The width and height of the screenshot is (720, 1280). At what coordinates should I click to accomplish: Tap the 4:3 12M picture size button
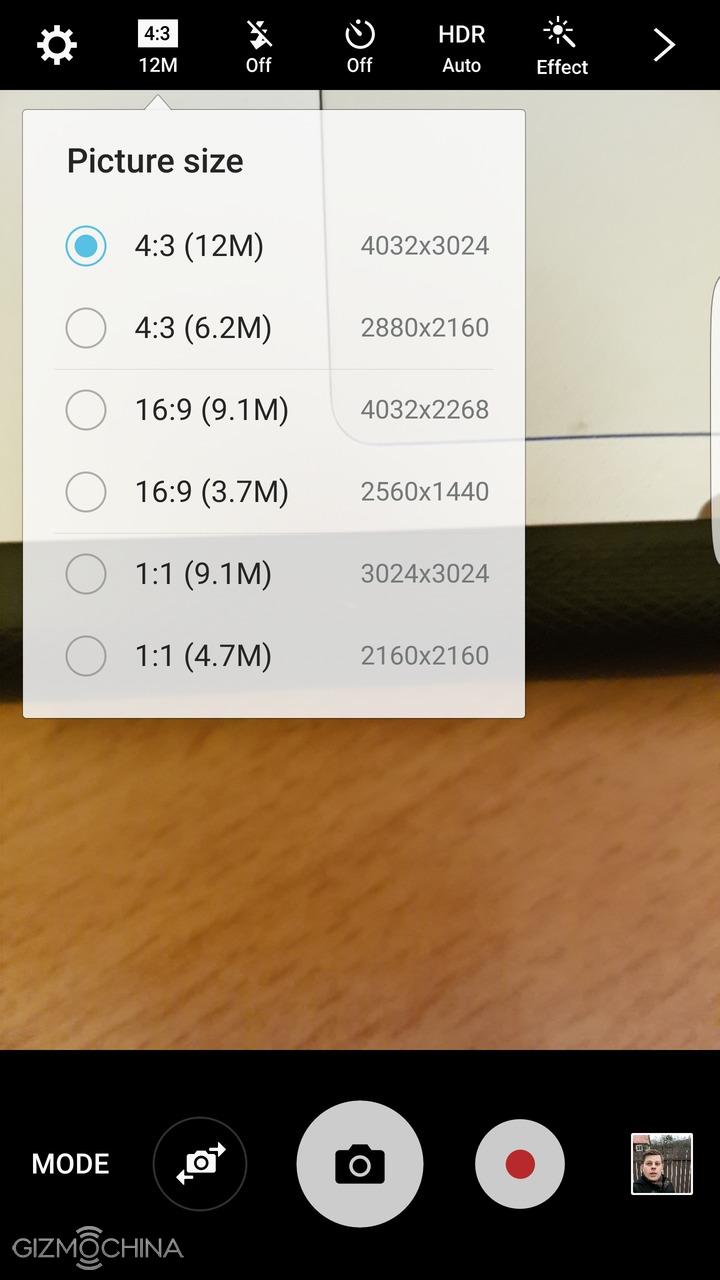coord(157,47)
